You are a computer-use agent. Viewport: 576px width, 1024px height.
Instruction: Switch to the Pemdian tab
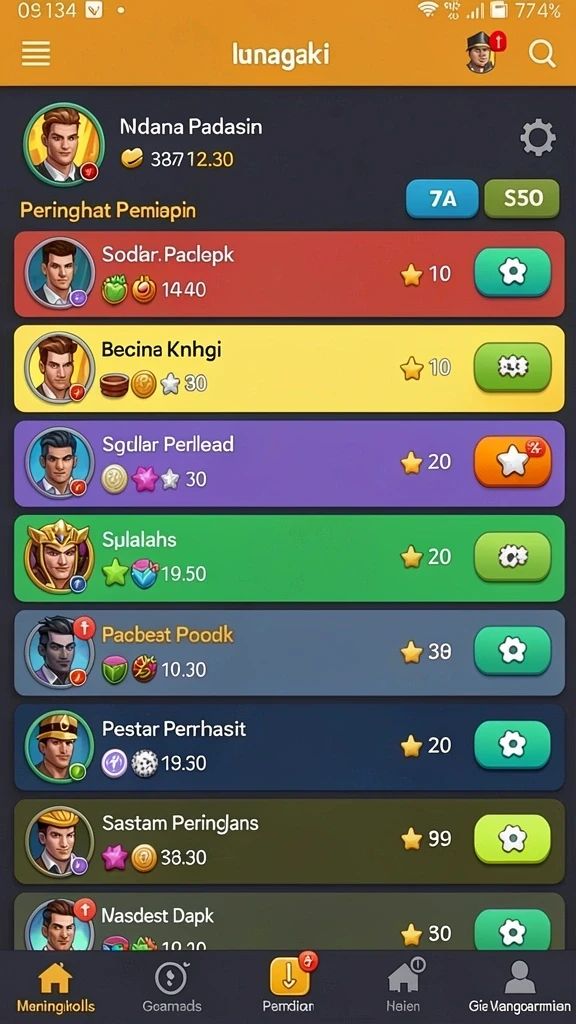click(x=289, y=986)
